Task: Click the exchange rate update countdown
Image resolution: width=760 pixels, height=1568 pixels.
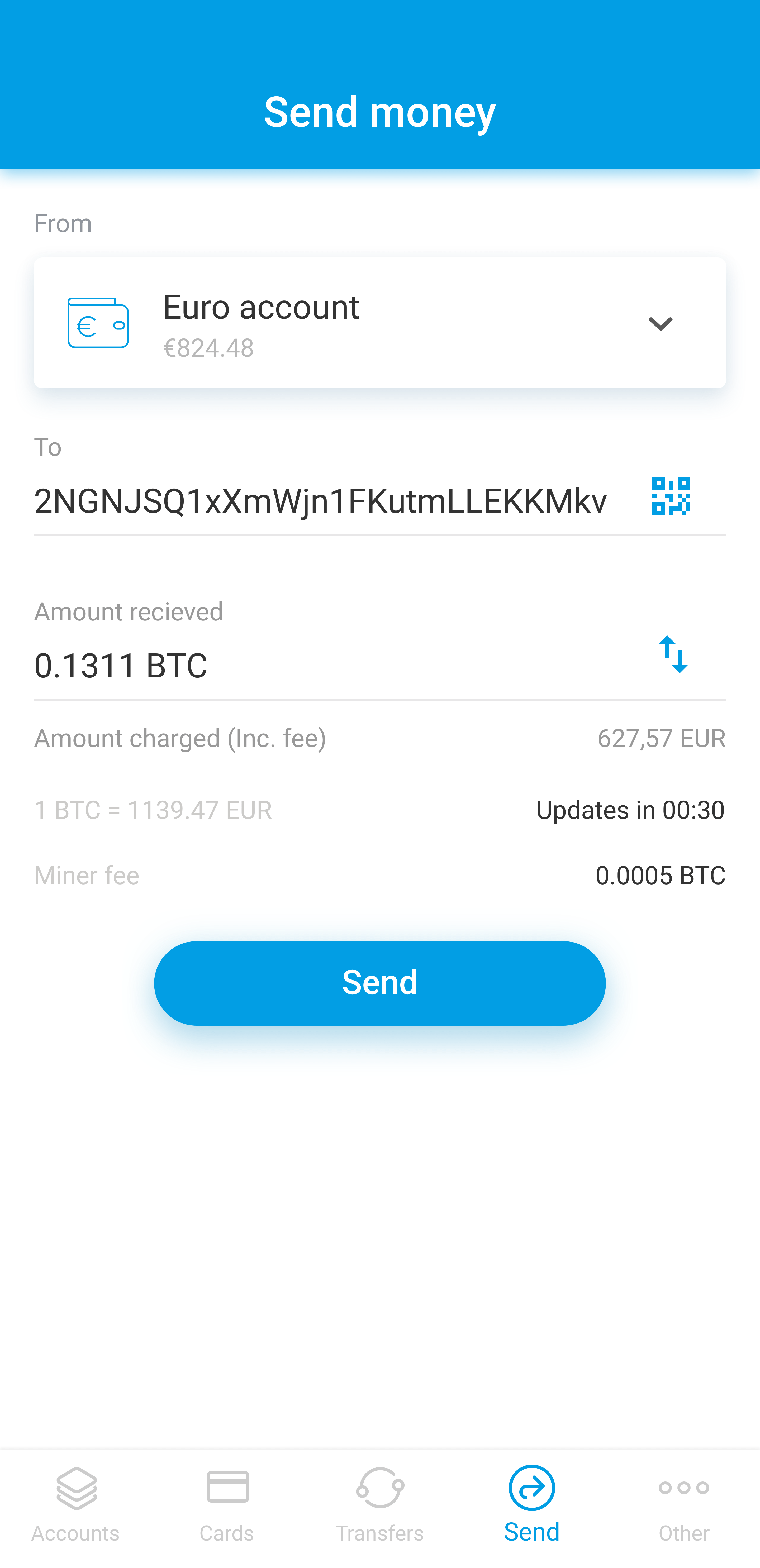Action: click(x=630, y=810)
